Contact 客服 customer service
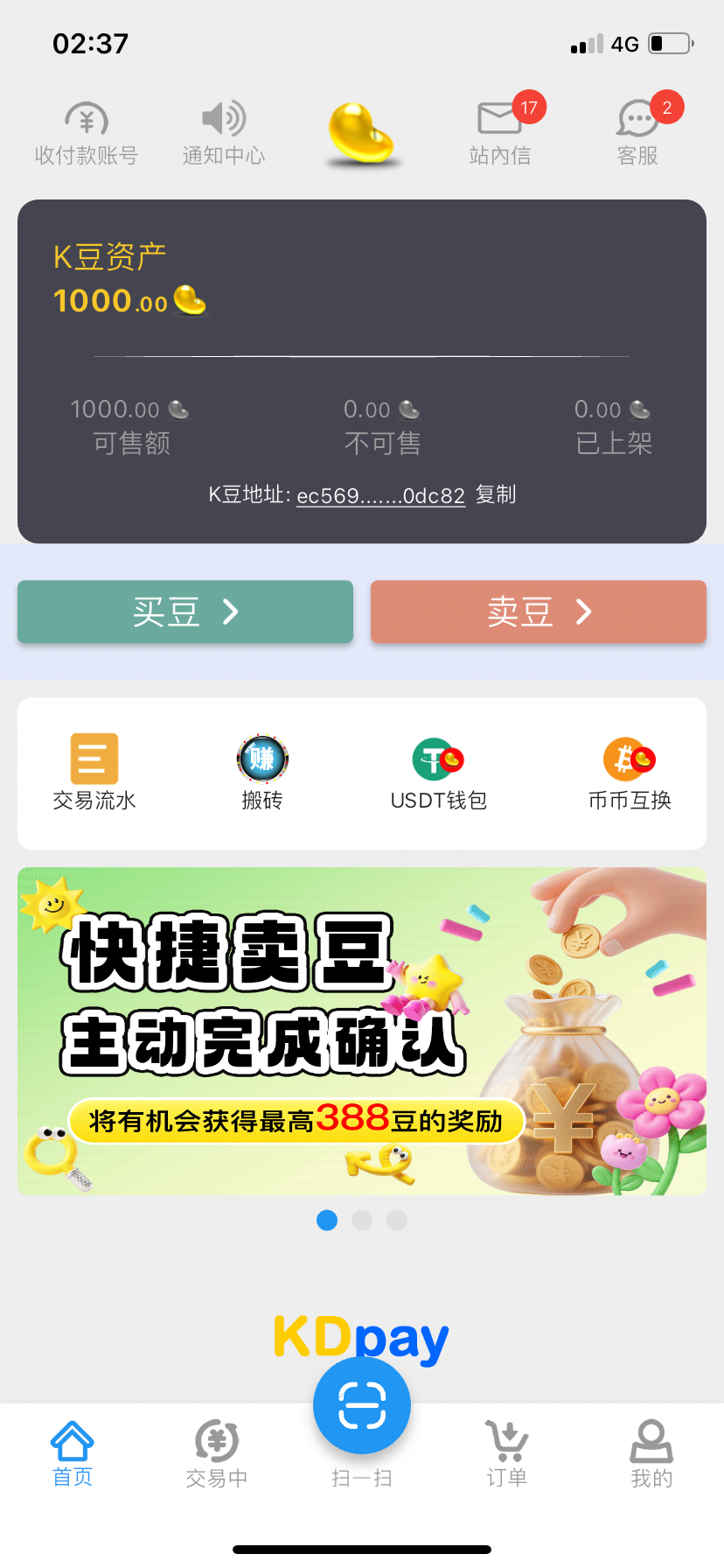 637,134
